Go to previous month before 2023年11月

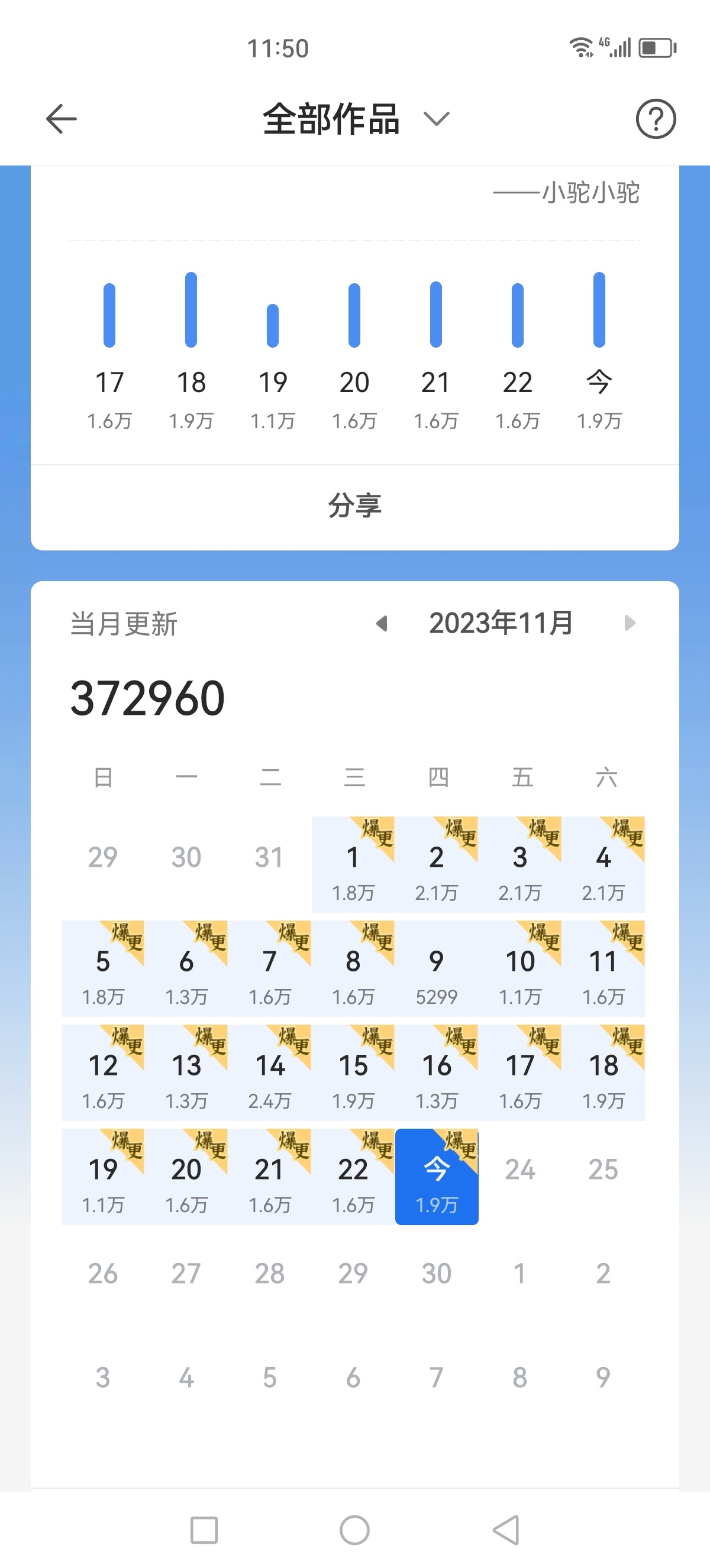point(382,623)
